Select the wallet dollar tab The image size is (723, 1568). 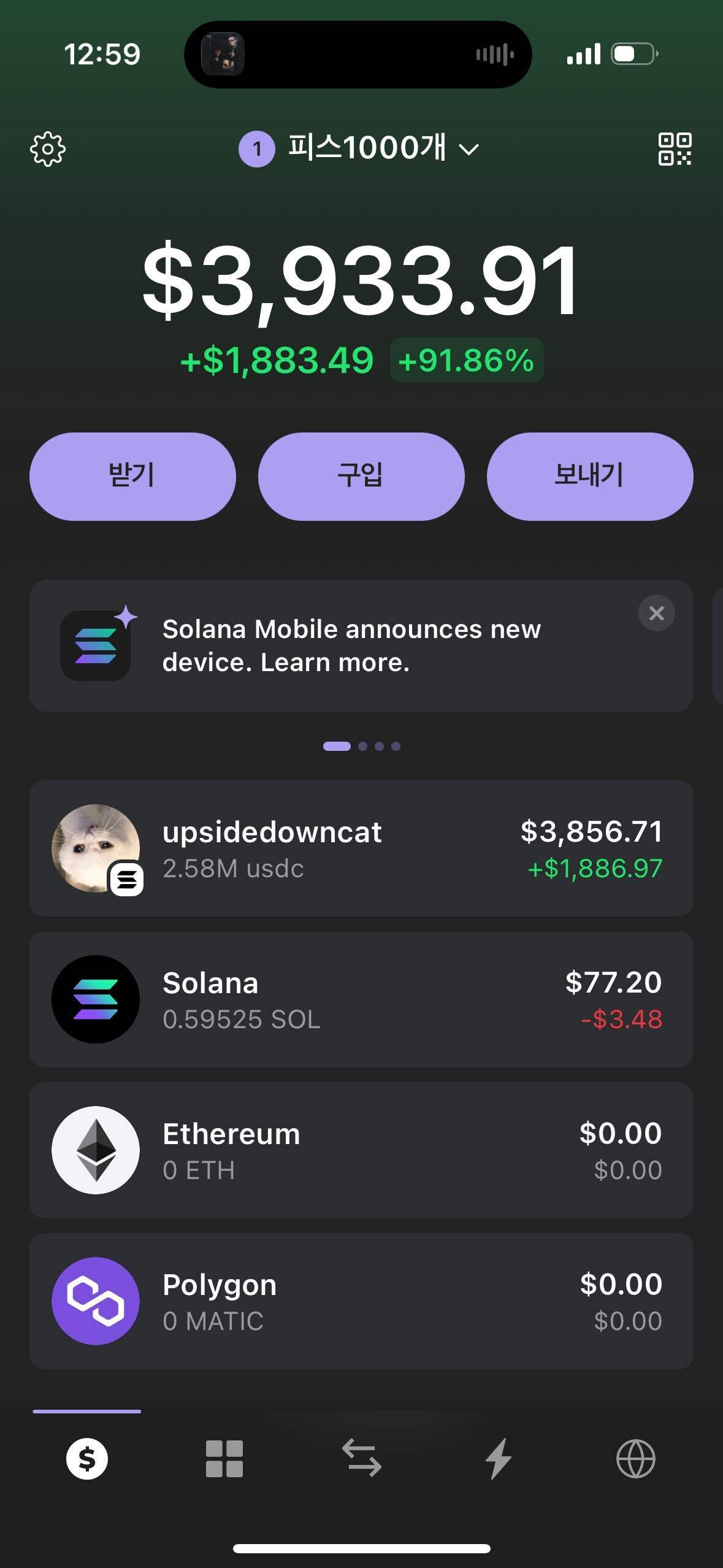click(x=87, y=1459)
